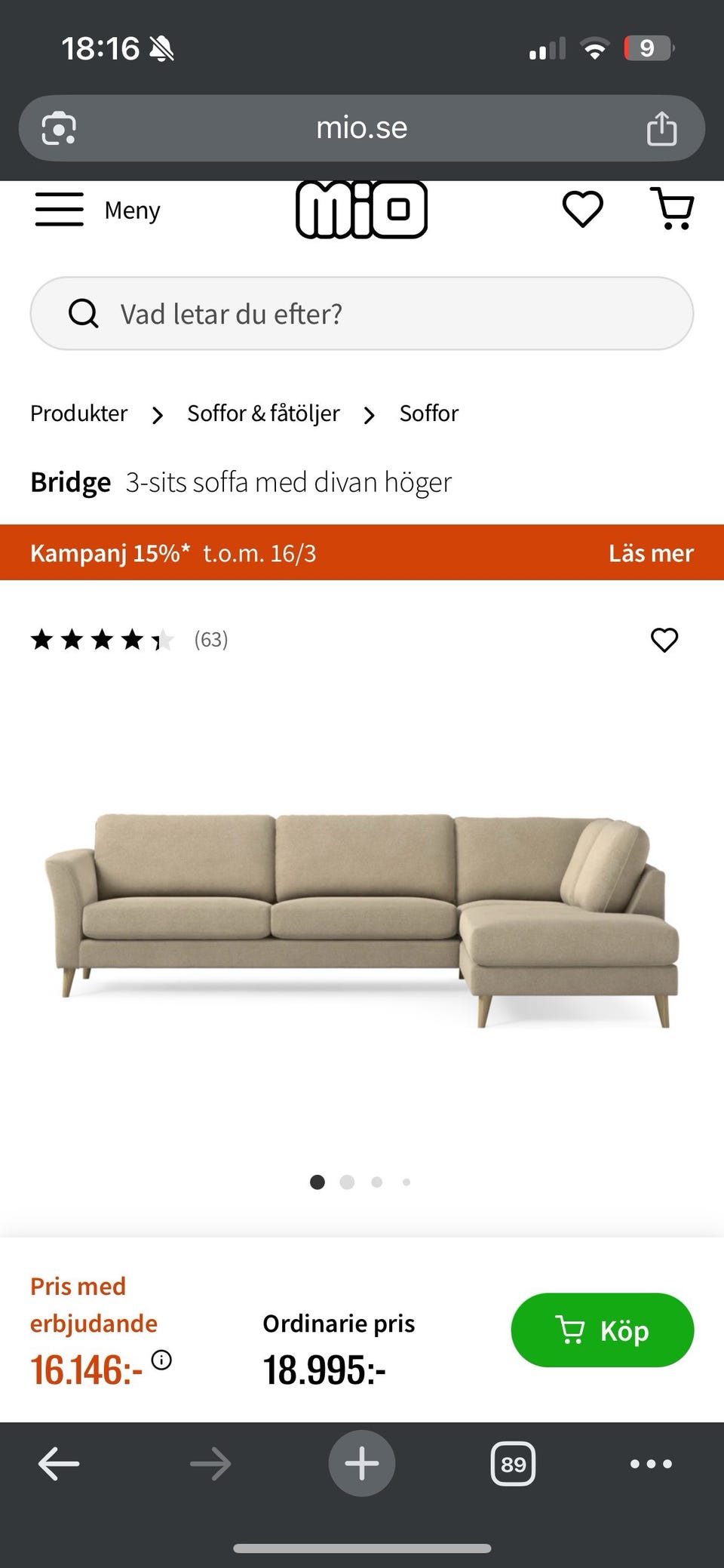Open the favorites heart in the header
This screenshot has width=724, height=1568.
[583, 210]
